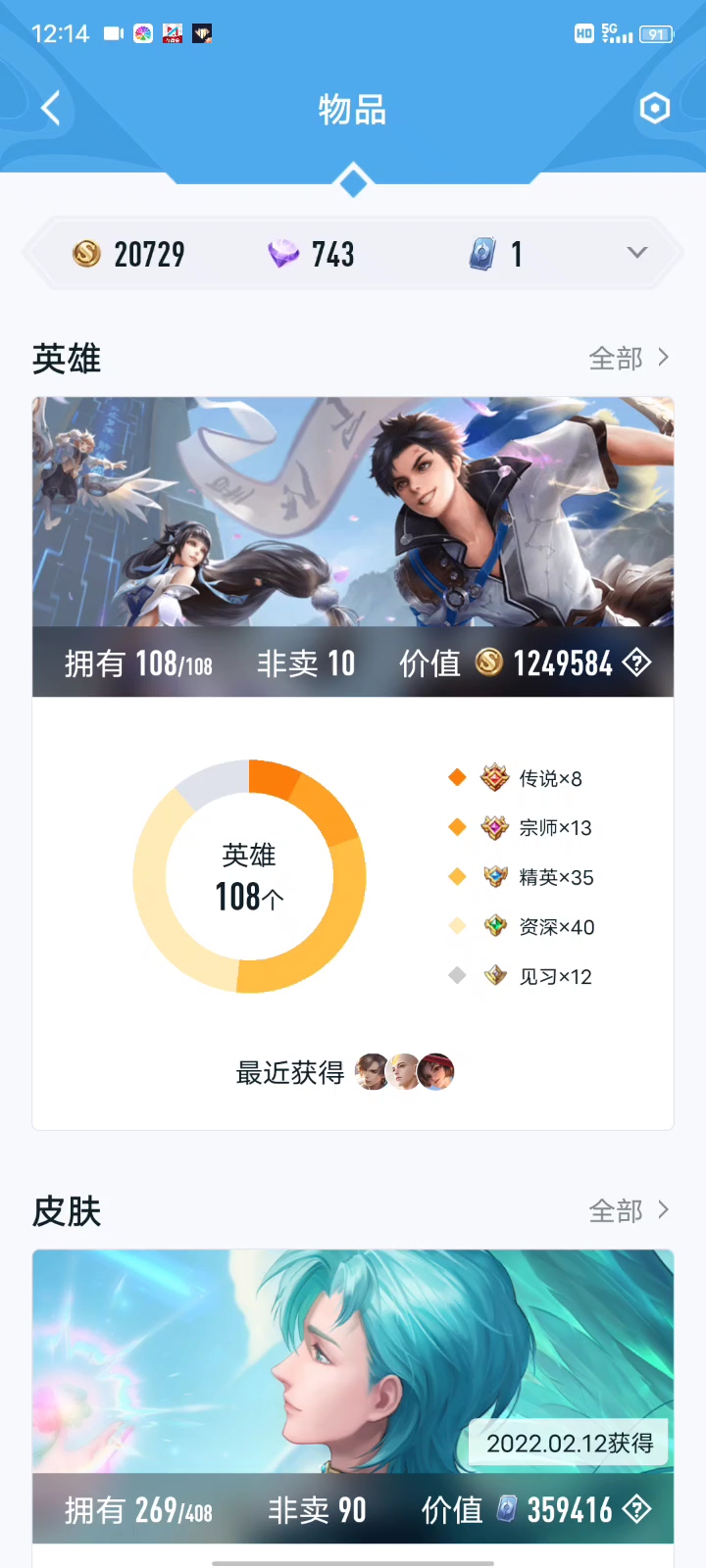
Task: Open the 英雄 banner card
Action: (x=353, y=512)
